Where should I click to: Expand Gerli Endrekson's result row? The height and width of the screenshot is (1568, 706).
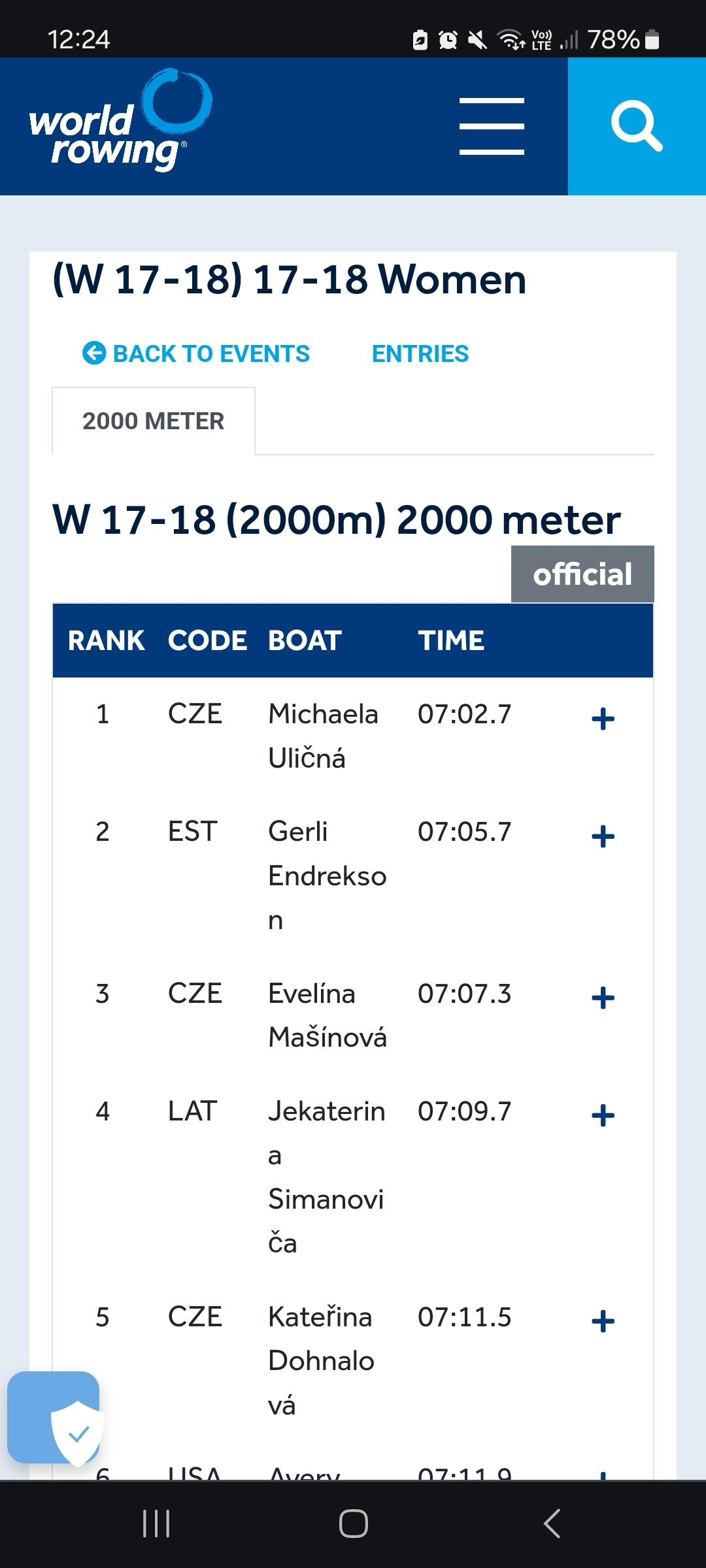(603, 836)
